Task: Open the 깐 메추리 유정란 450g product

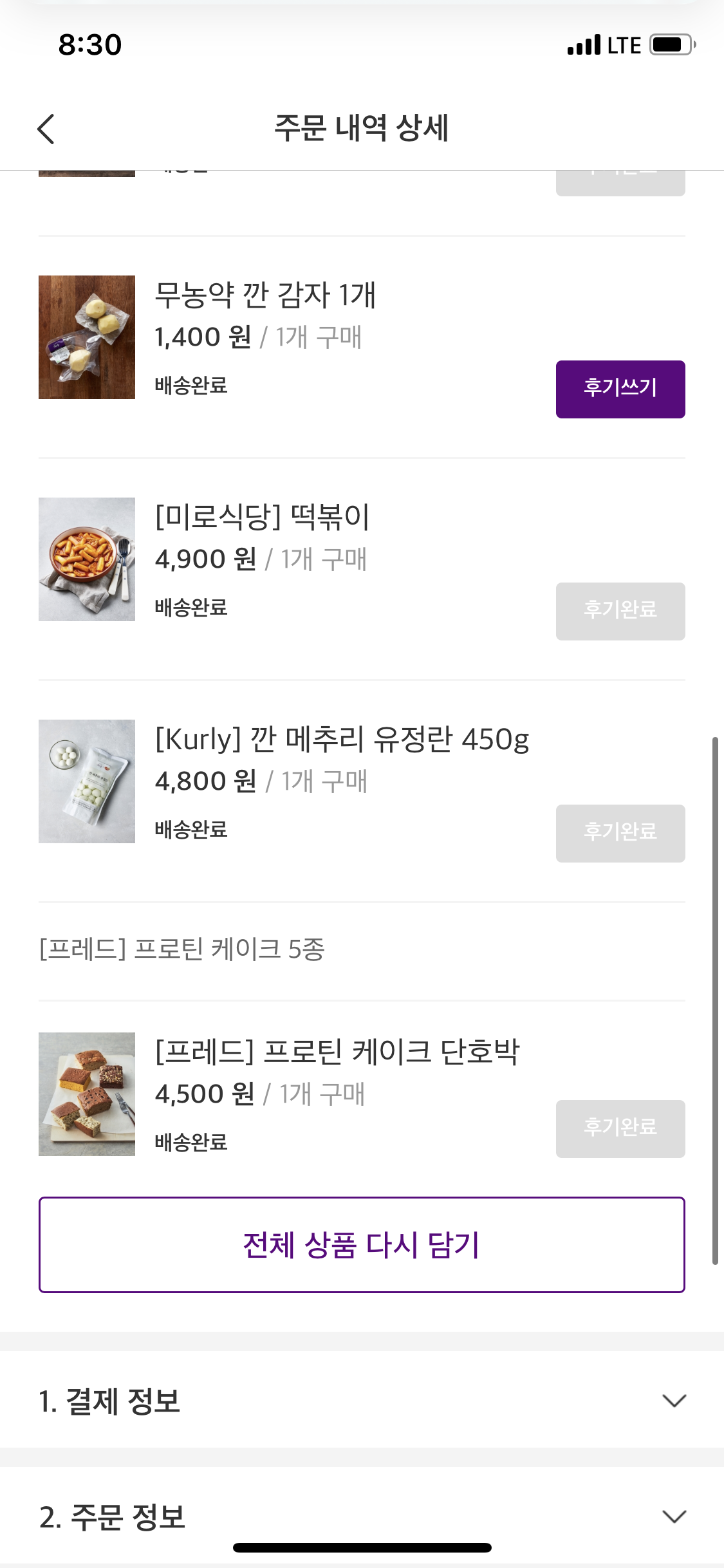Action: click(x=342, y=740)
